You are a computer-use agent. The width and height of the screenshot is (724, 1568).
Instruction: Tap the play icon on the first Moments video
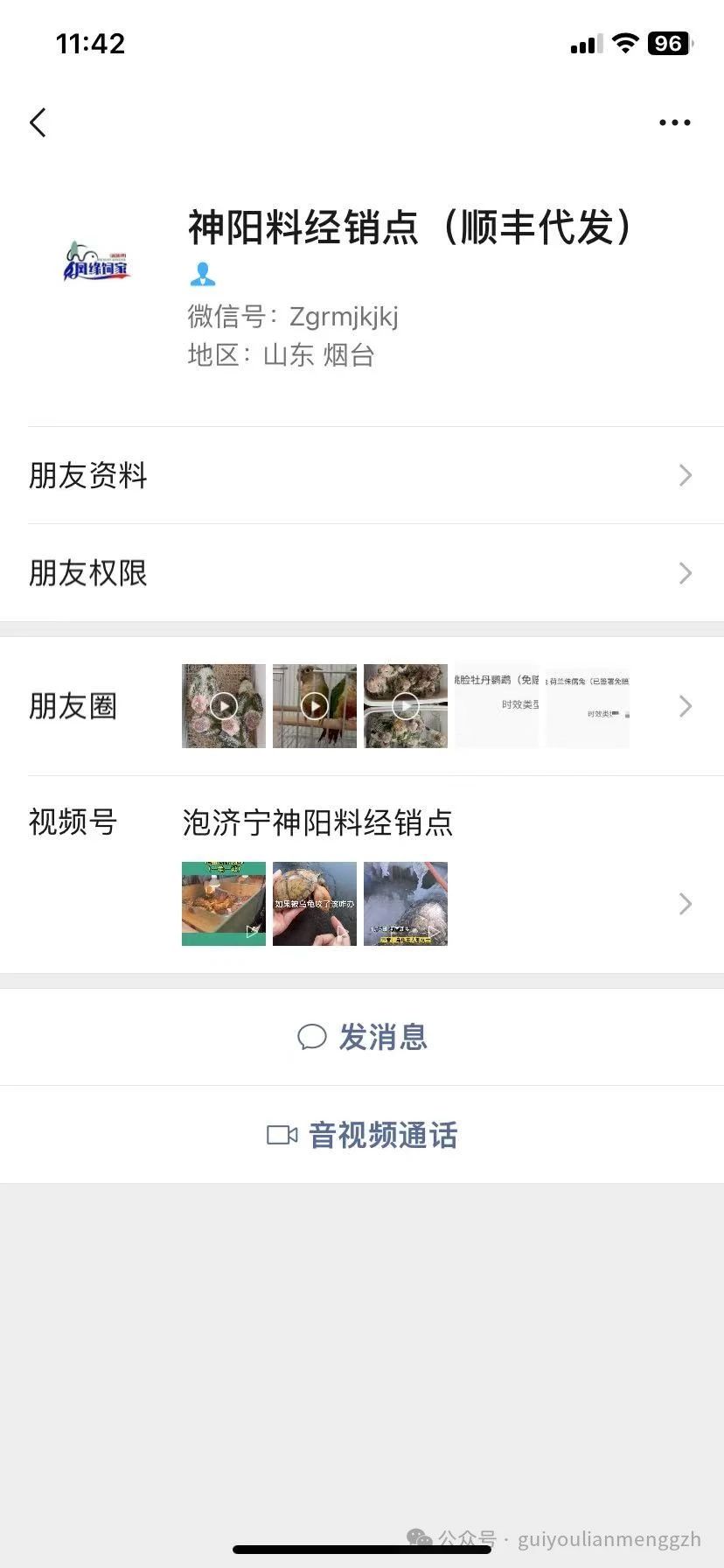(223, 706)
